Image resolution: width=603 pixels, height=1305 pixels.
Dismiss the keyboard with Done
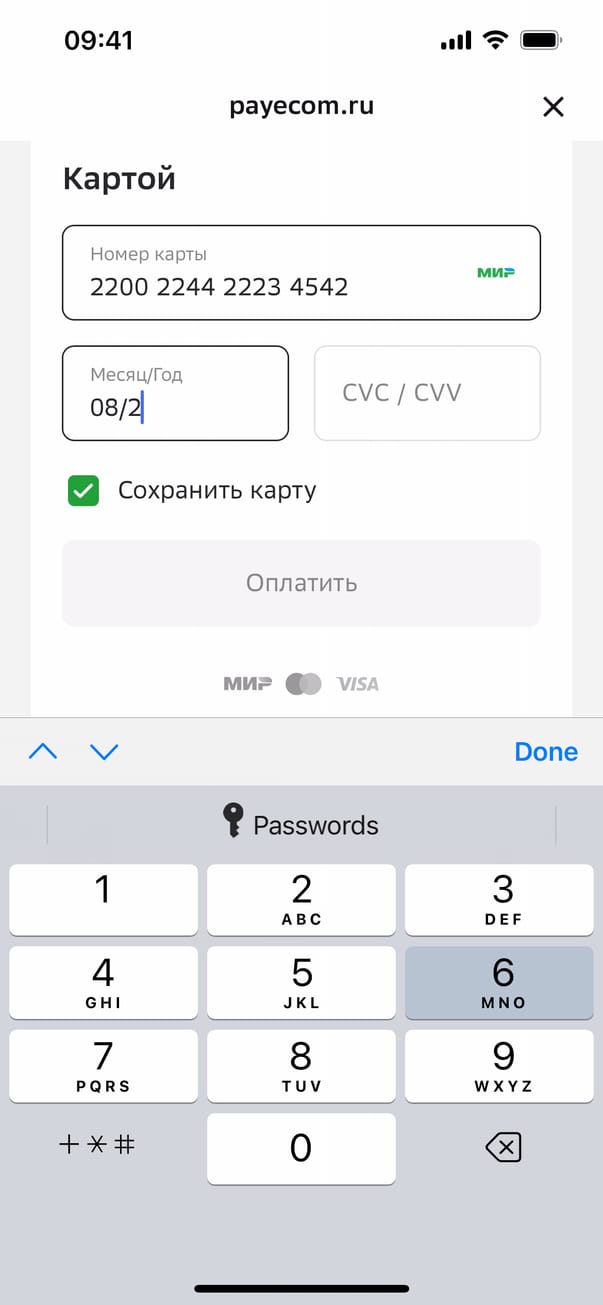point(545,752)
